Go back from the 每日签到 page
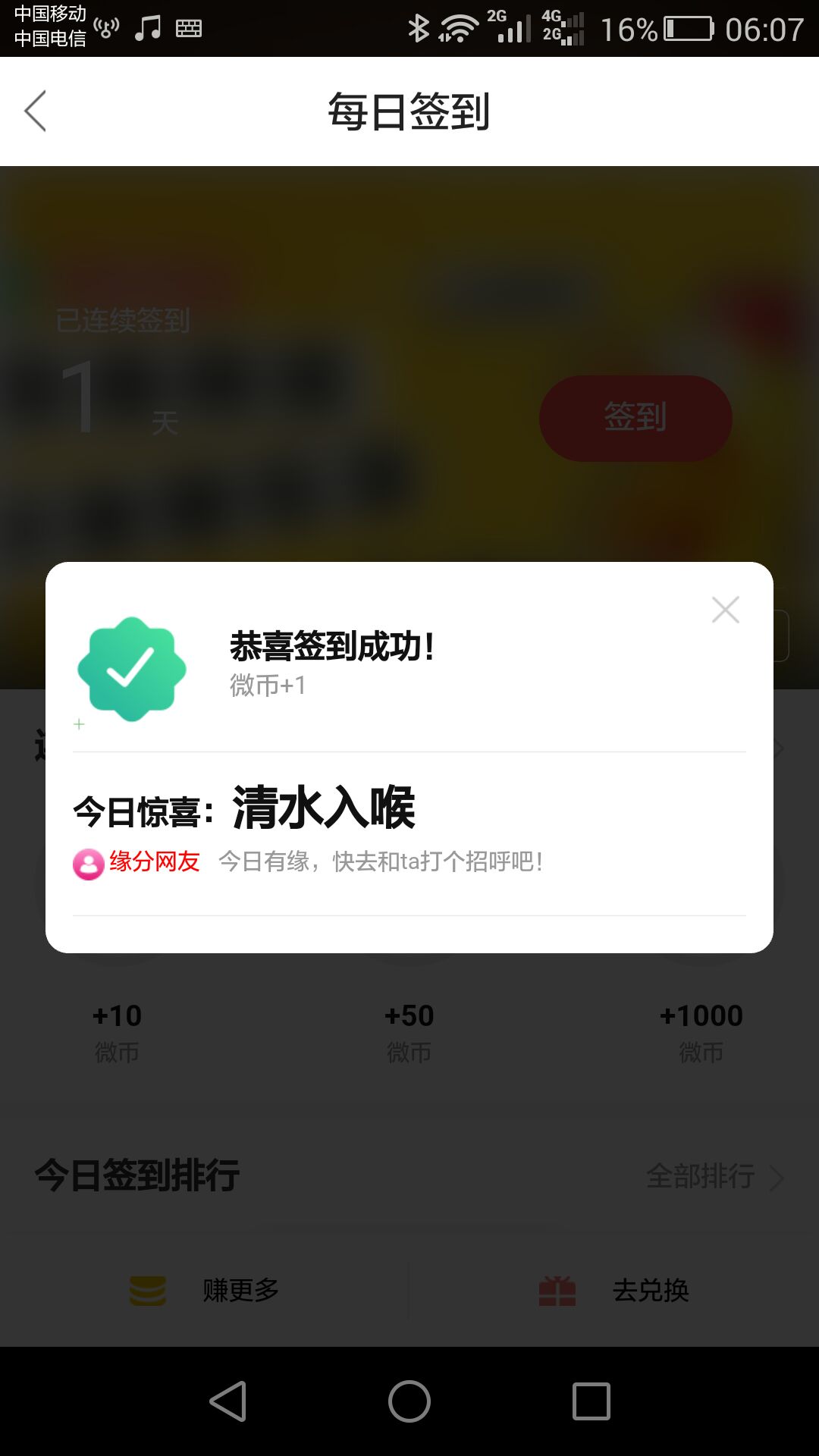 tap(36, 111)
